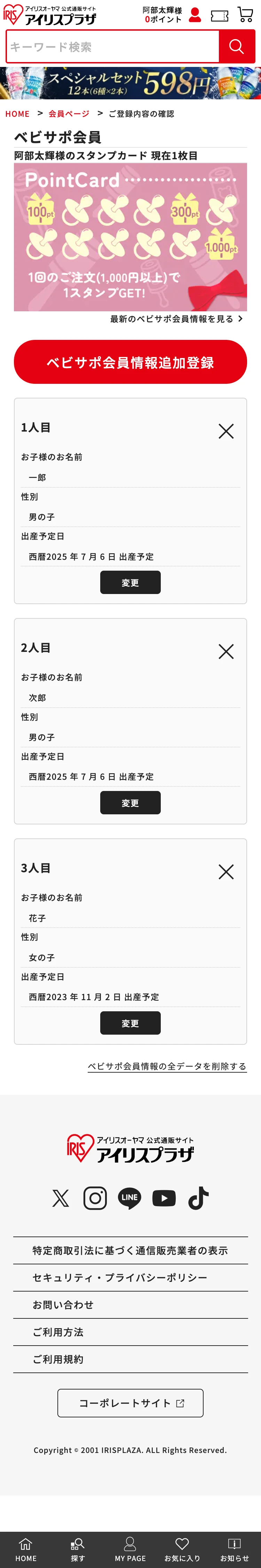Viewport: 261px width, 1568px height.
Task: Tap ベビサポ会員情報追加登録 button
Action: tap(130, 362)
